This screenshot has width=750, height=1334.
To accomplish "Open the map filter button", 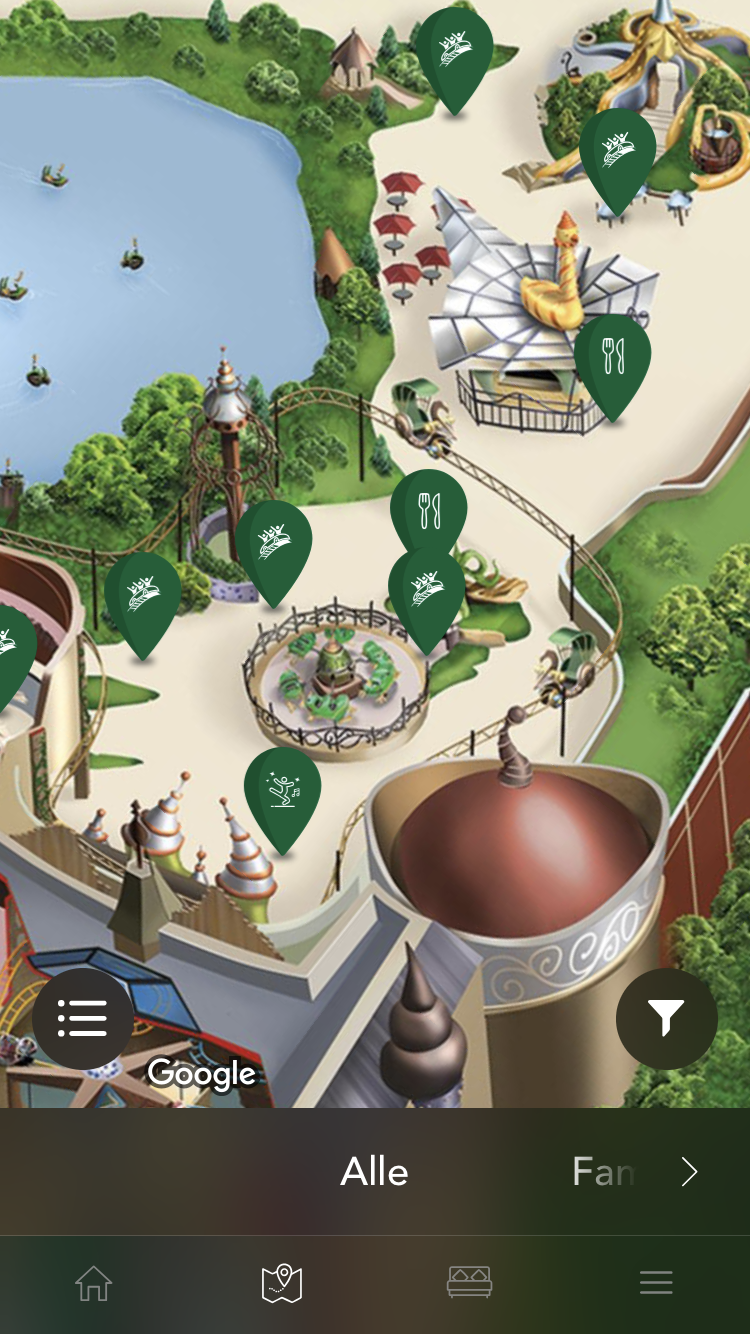I will tap(666, 1018).
